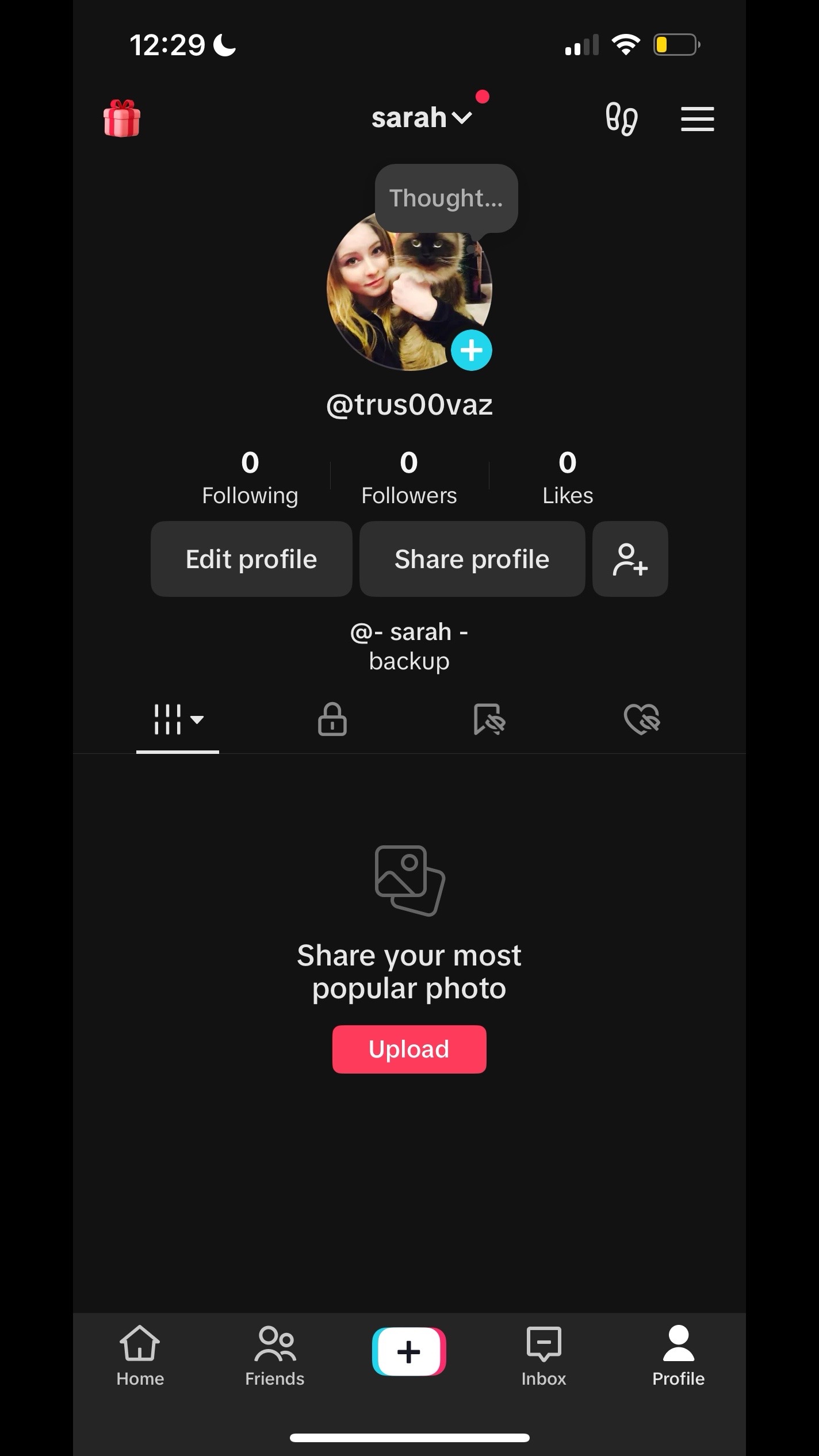Switch to the hidden bookmarks tab
This screenshot has height=1456, width=819.
(x=489, y=719)
